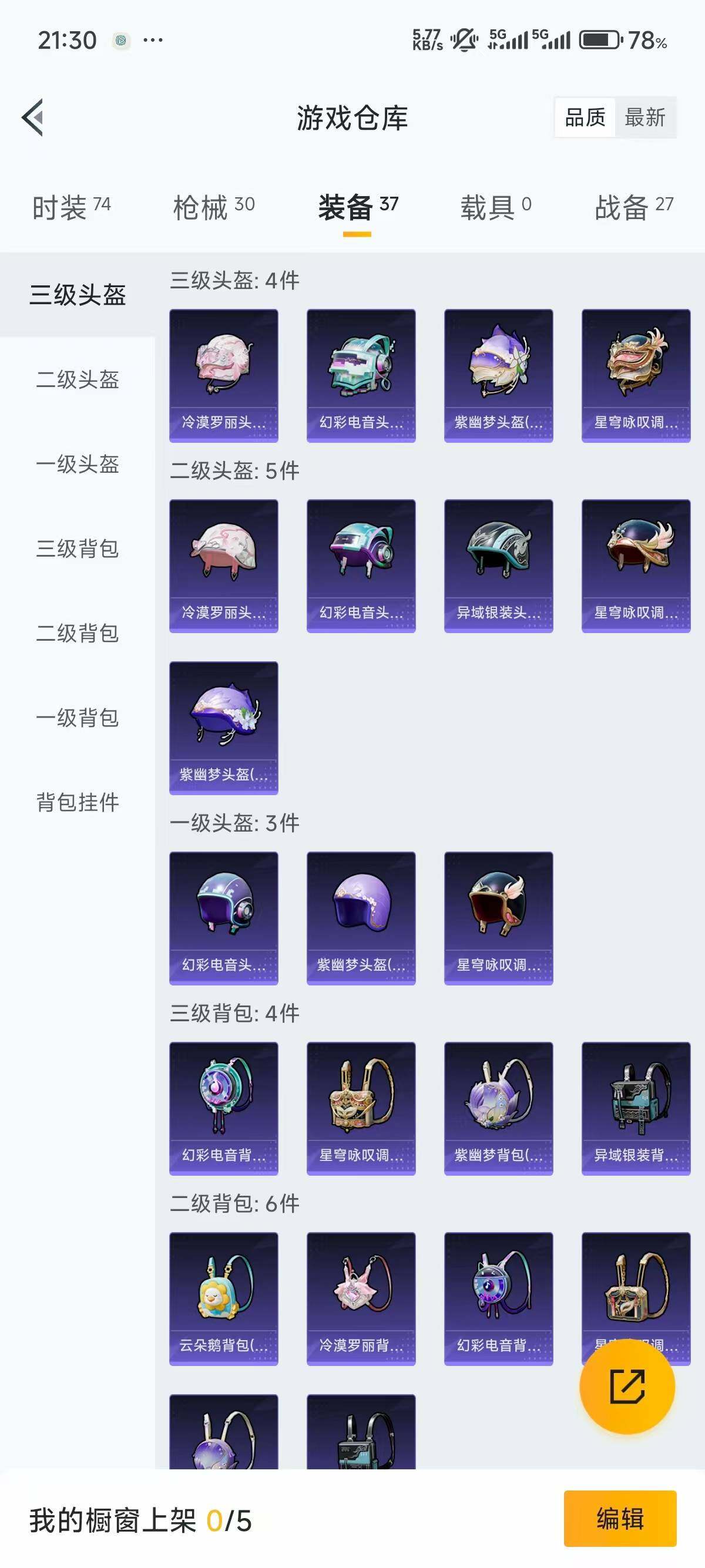The height and width of the screenshot is (1568, 705).
Task: Tap the standalone 紫幽梦头盔 level-2 helmet
Action: click(x=223, y=728)
